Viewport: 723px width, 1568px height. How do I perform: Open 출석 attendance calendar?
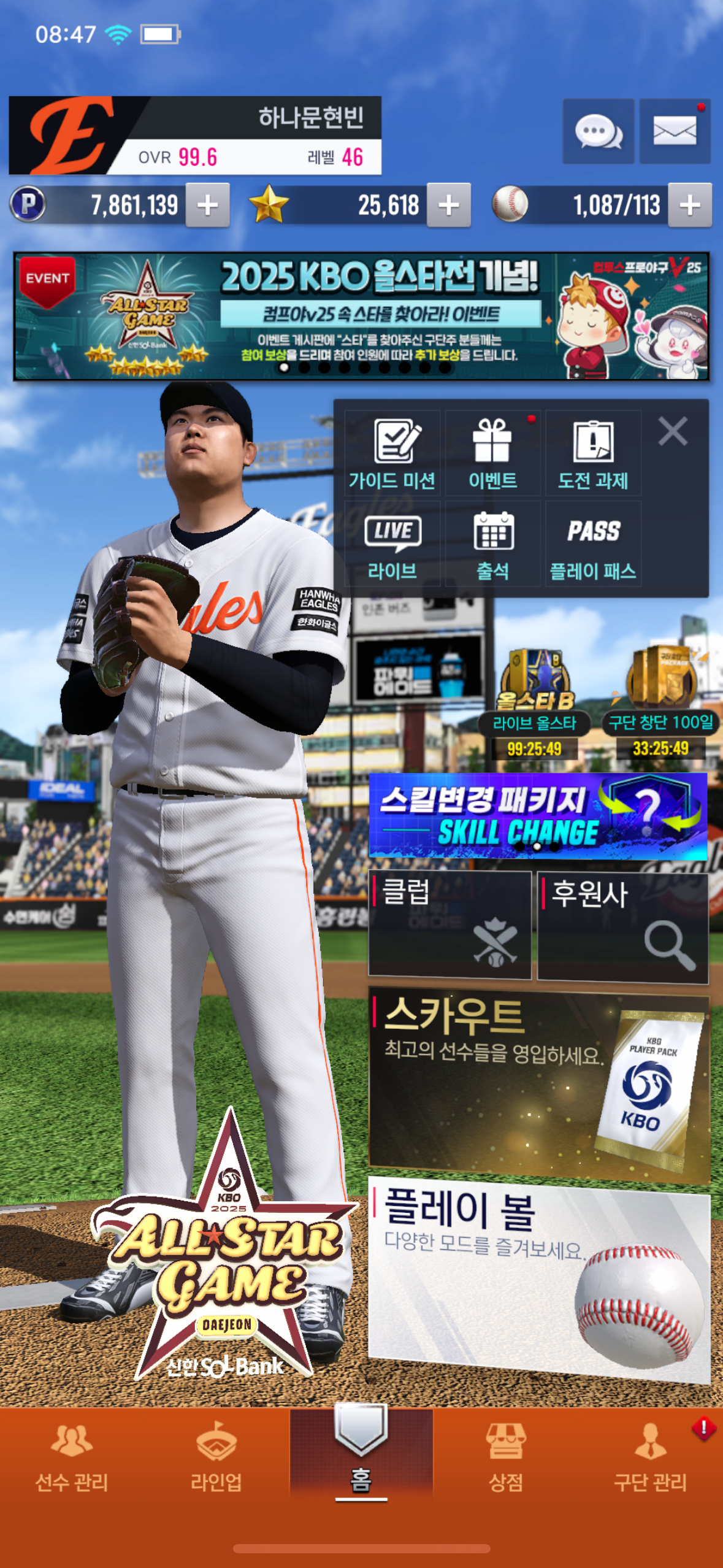492,544
